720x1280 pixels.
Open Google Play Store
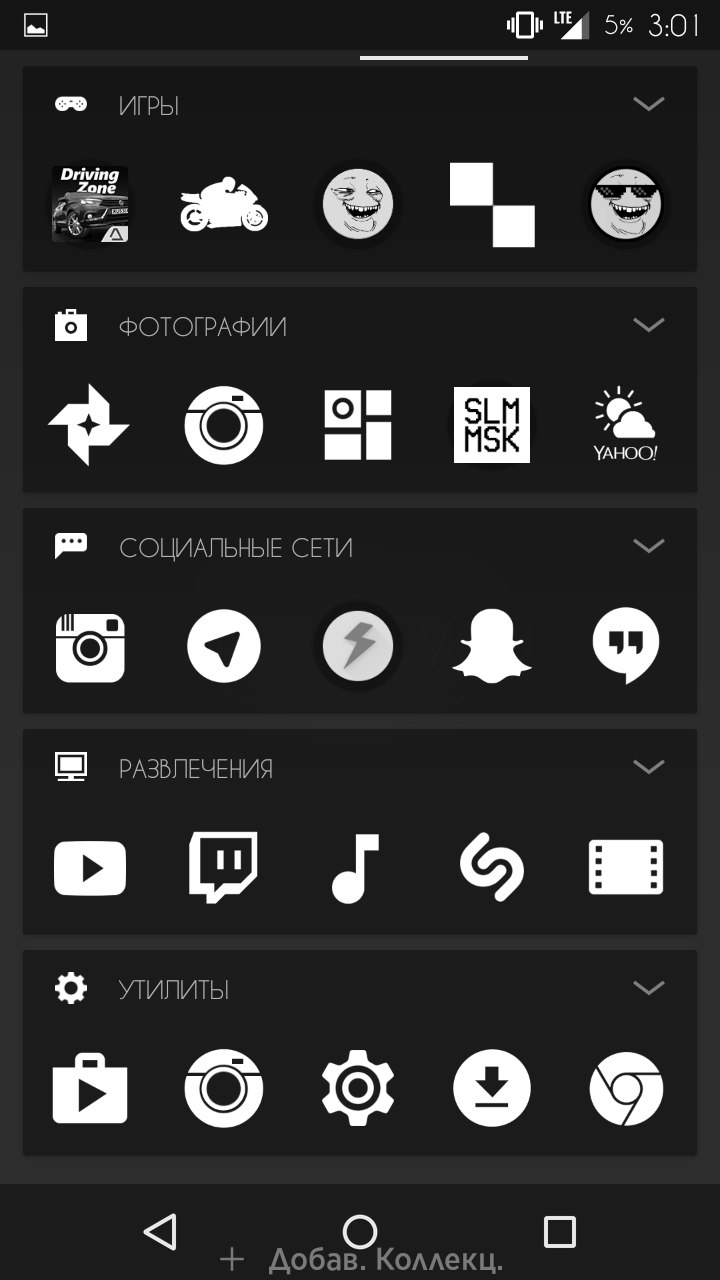[x=90, y=1089]
